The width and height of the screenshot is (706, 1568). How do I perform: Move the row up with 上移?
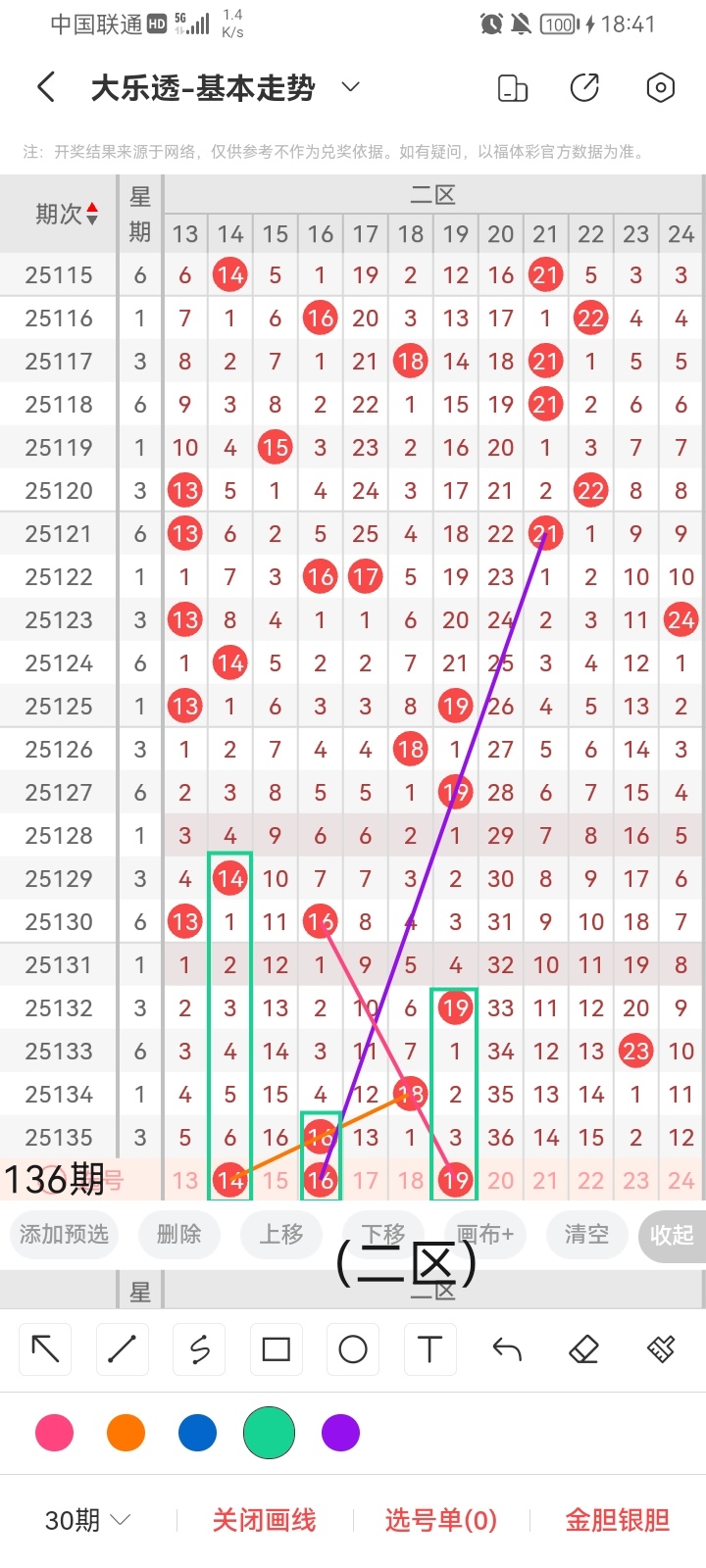tap(281, 1234)
